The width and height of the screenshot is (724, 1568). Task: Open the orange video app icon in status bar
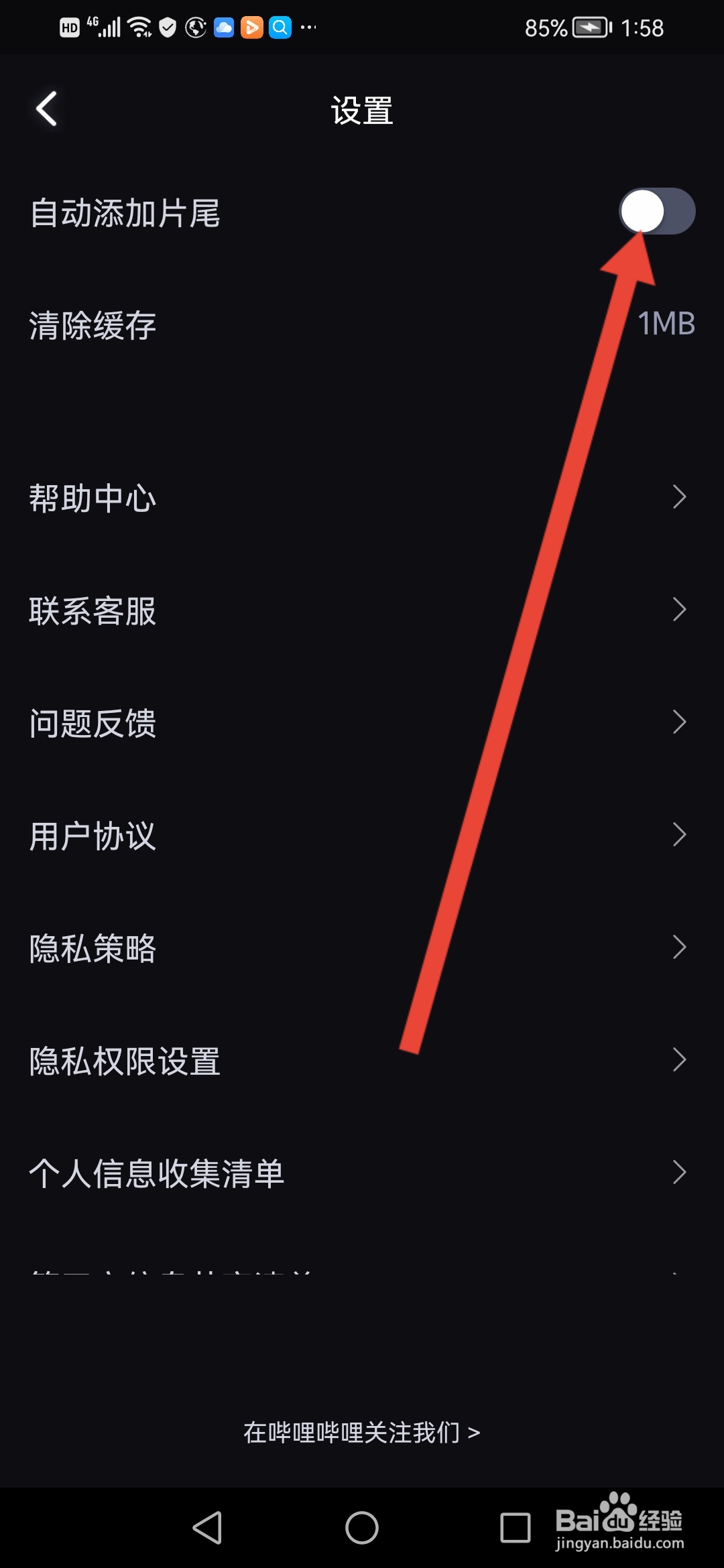(252, 27)
